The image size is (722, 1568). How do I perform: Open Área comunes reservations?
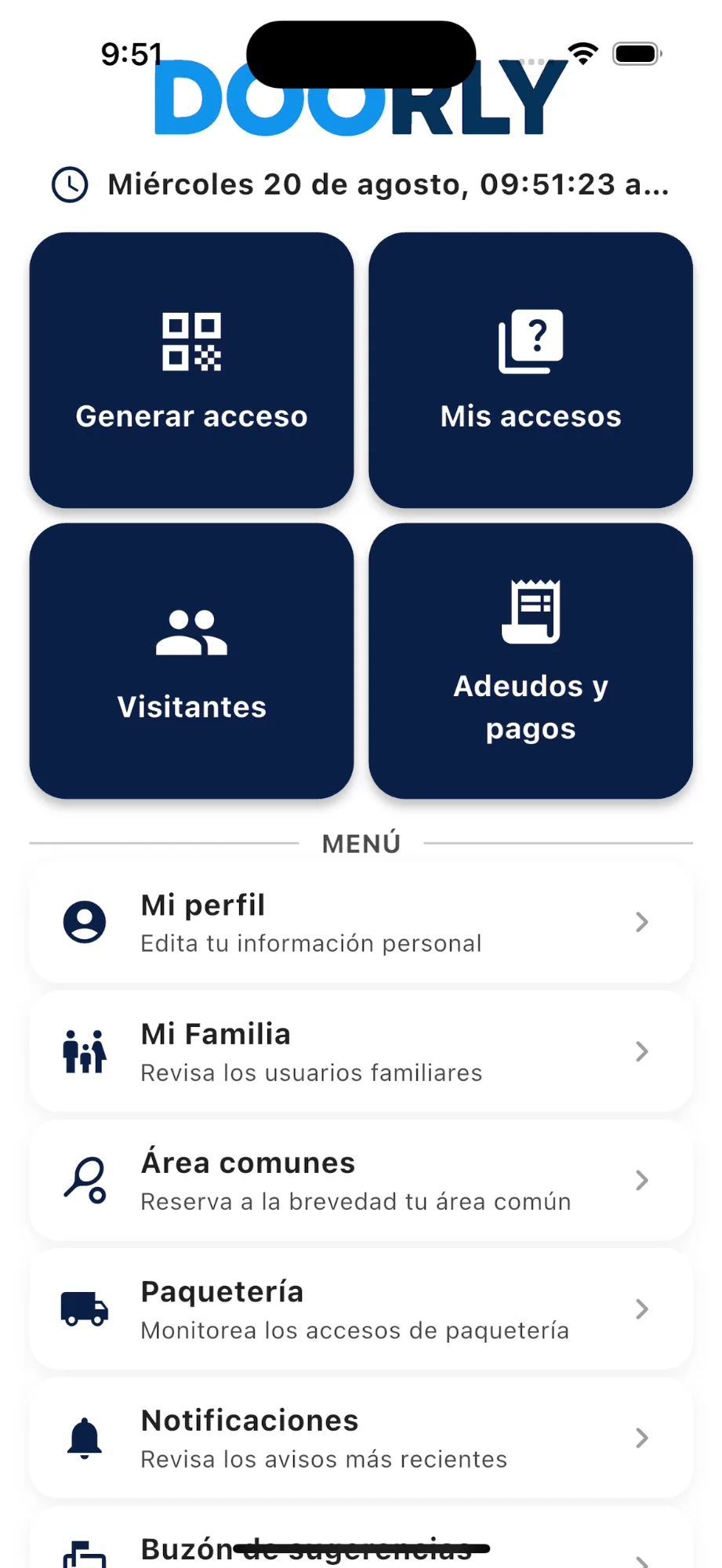tap(361, 1181)
